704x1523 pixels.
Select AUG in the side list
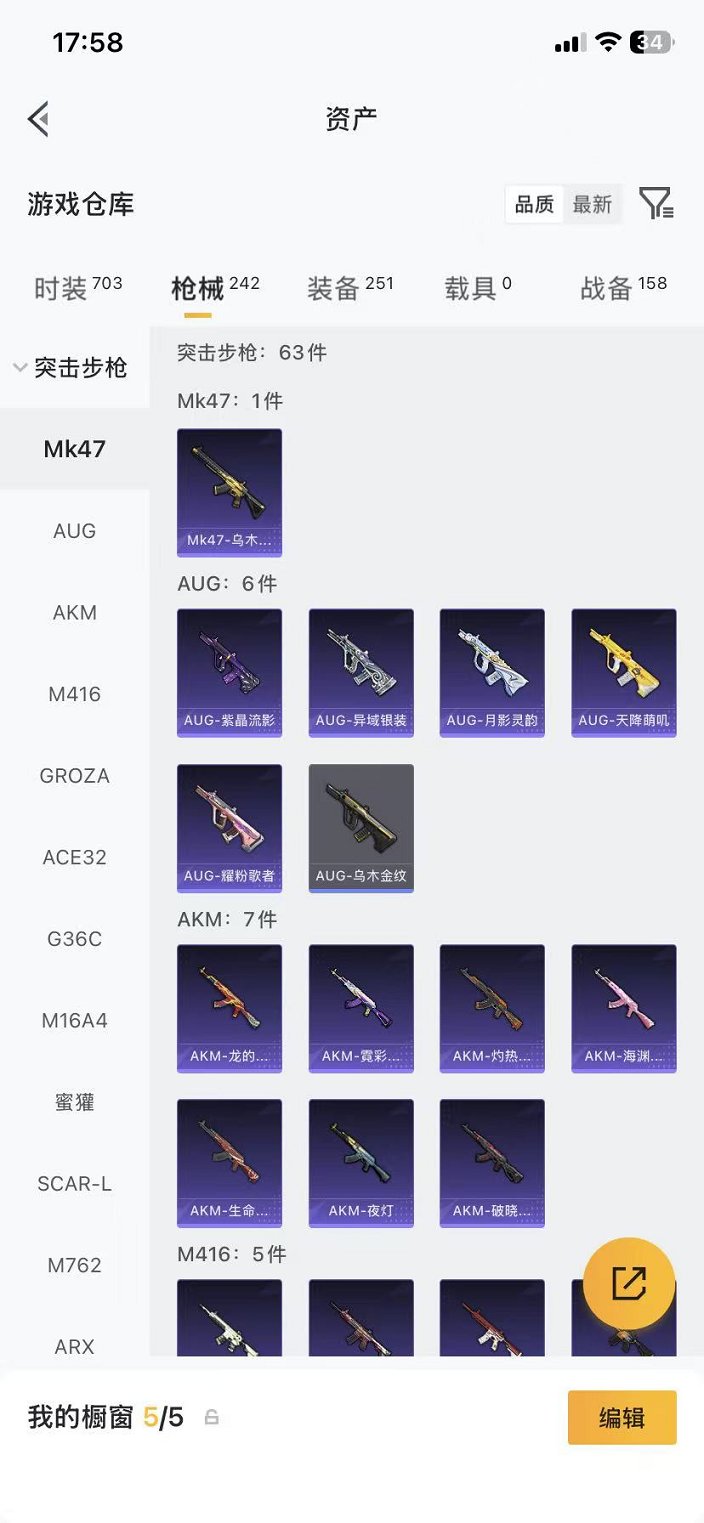tap(75, 531)
